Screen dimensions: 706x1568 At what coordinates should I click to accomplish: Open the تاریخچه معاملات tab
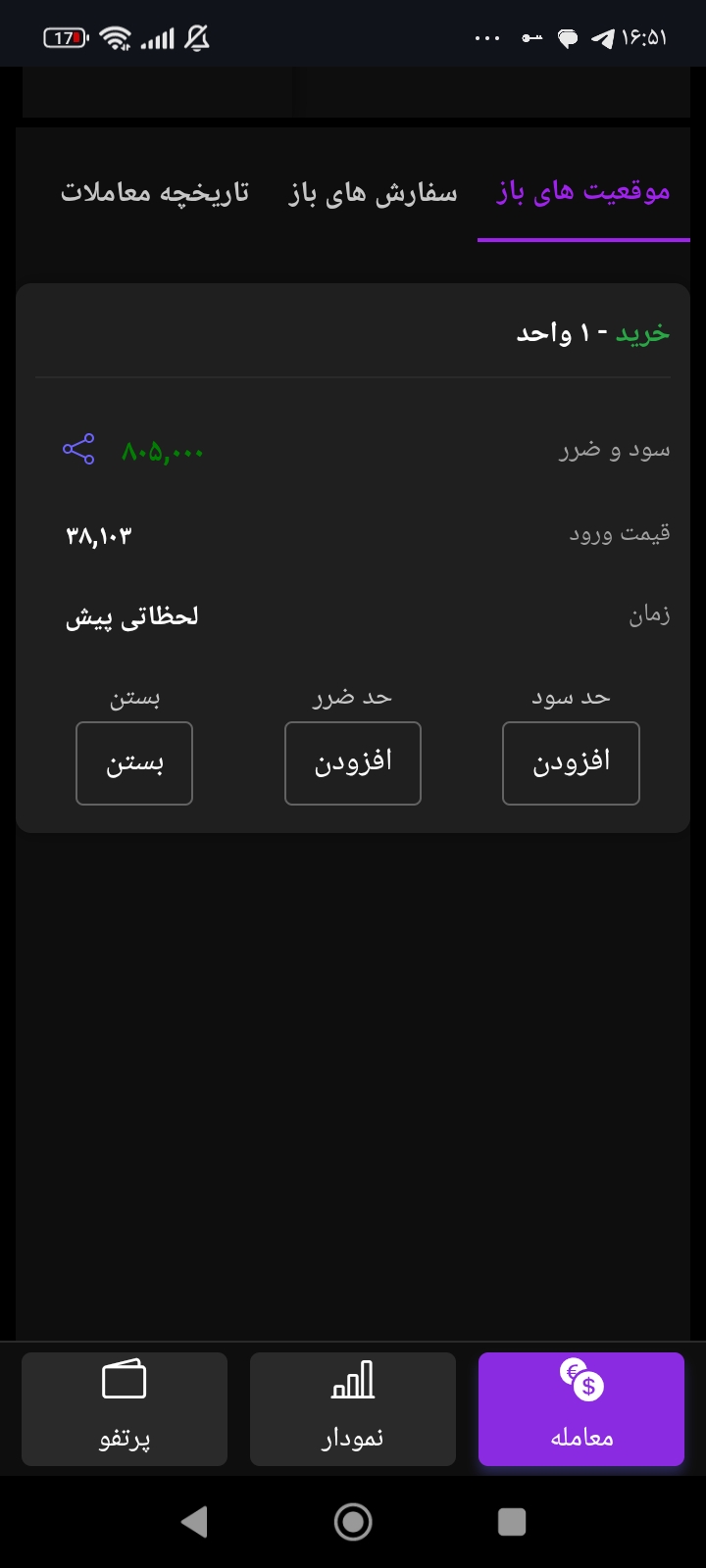155,193
